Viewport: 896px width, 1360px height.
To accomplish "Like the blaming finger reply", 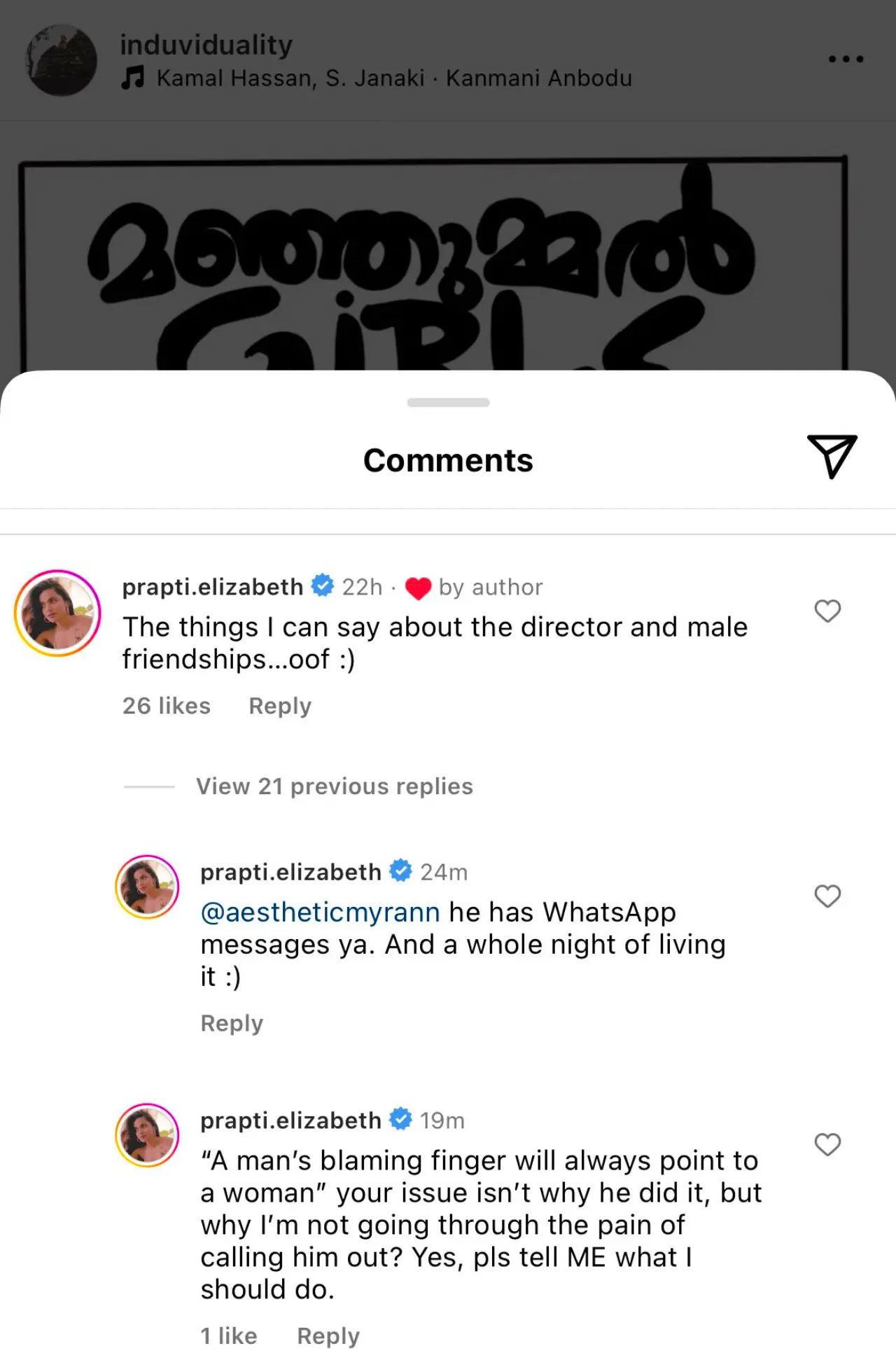I will [827, 1144].
